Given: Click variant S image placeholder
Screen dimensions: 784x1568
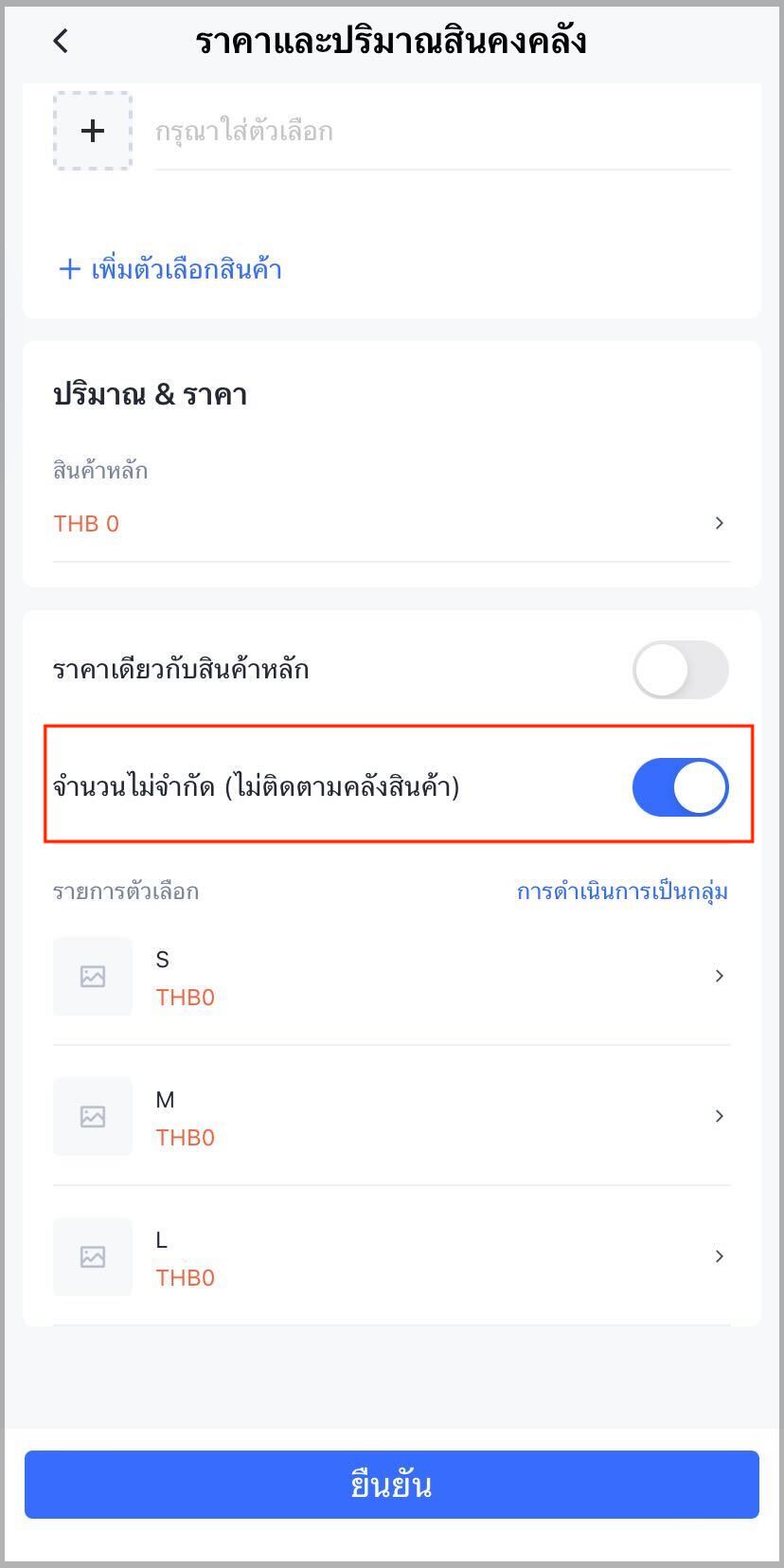Looking at the screenshot, I should (92, 976).
